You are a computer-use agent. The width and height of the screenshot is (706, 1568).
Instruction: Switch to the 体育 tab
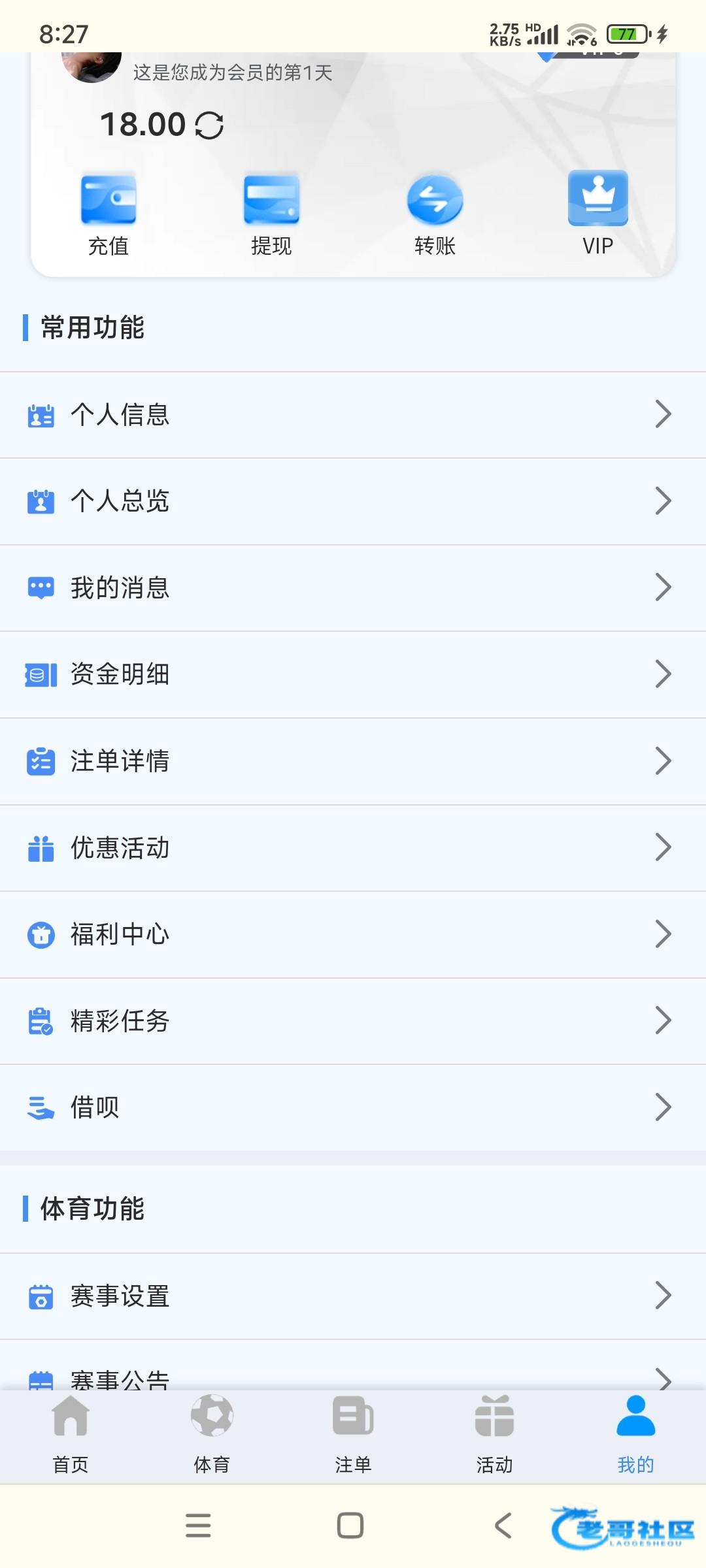212,1435
